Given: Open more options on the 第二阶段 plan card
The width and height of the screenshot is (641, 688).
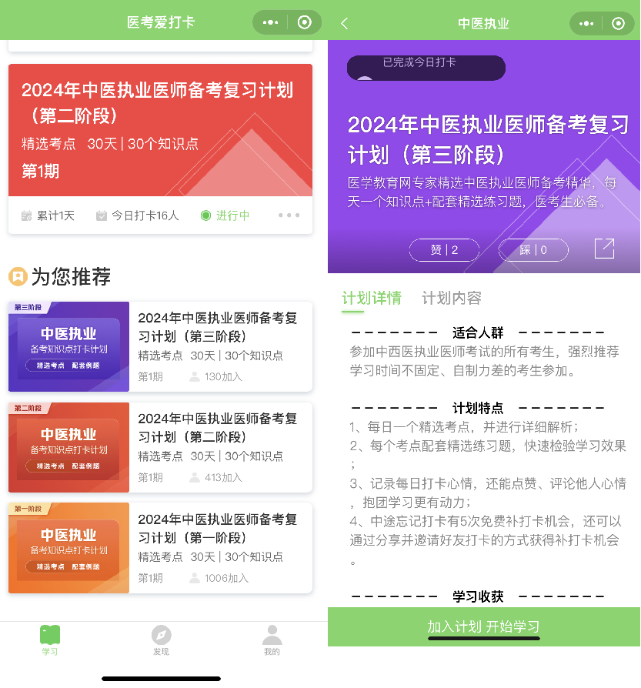Looking at the screenshot, I should point(288,215).
